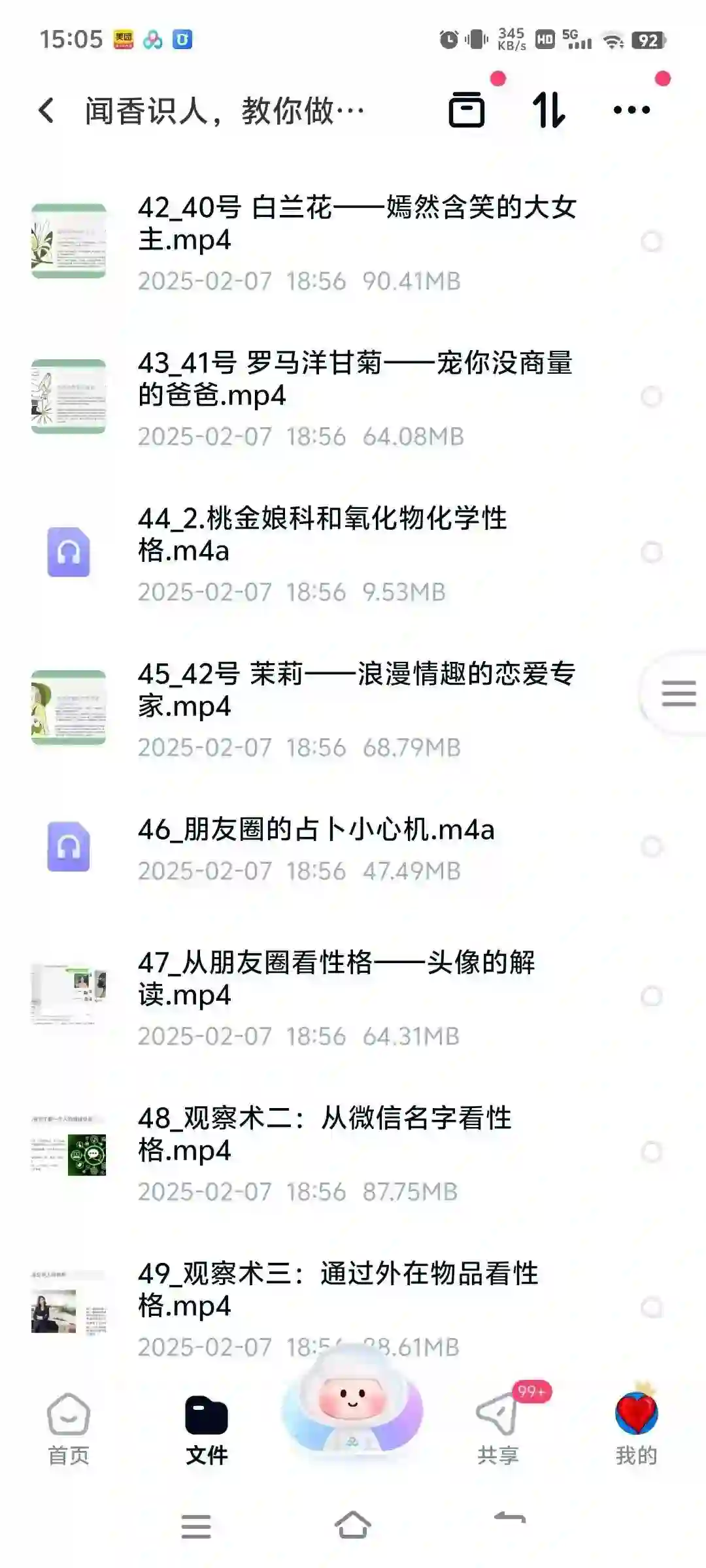This screenshot has width=706, height=1568.
Task: Switch to the 文件 tab
Action: coord(207,1429)
